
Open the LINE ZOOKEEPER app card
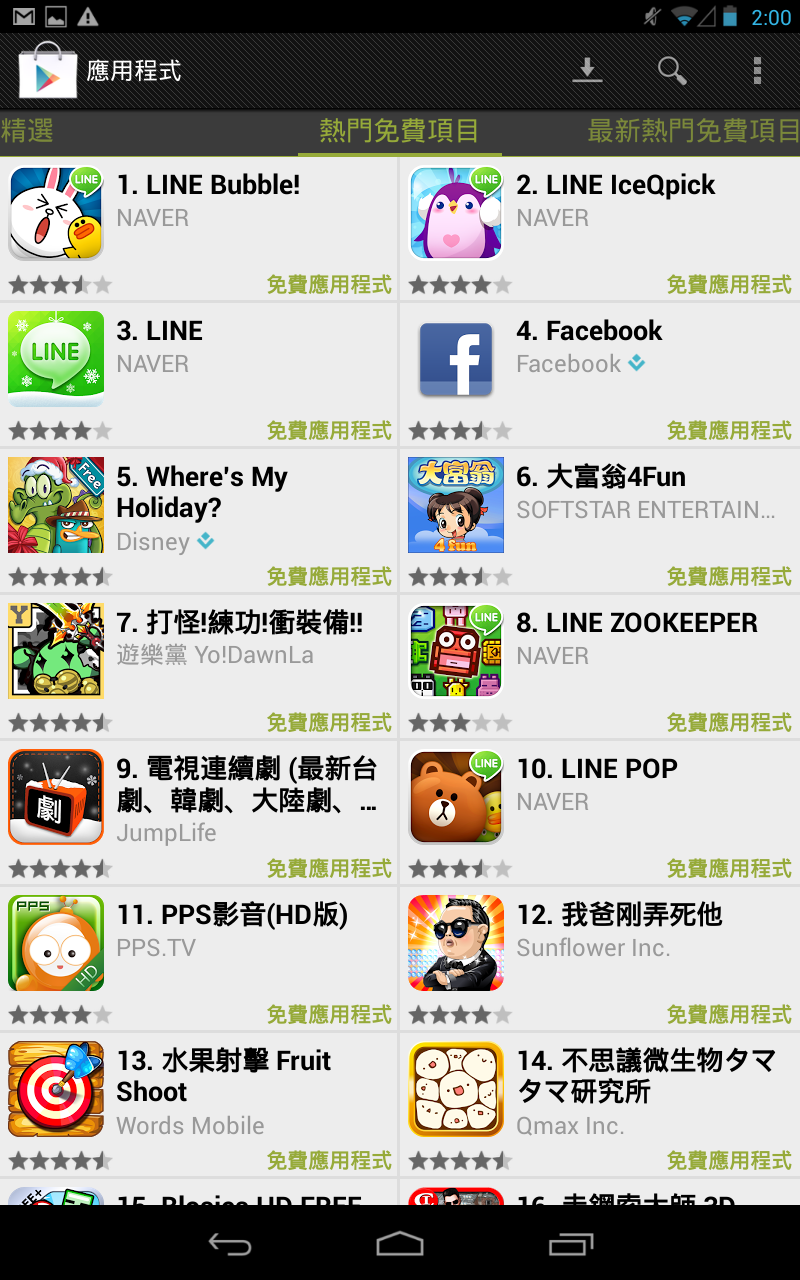tap(600, 665)
